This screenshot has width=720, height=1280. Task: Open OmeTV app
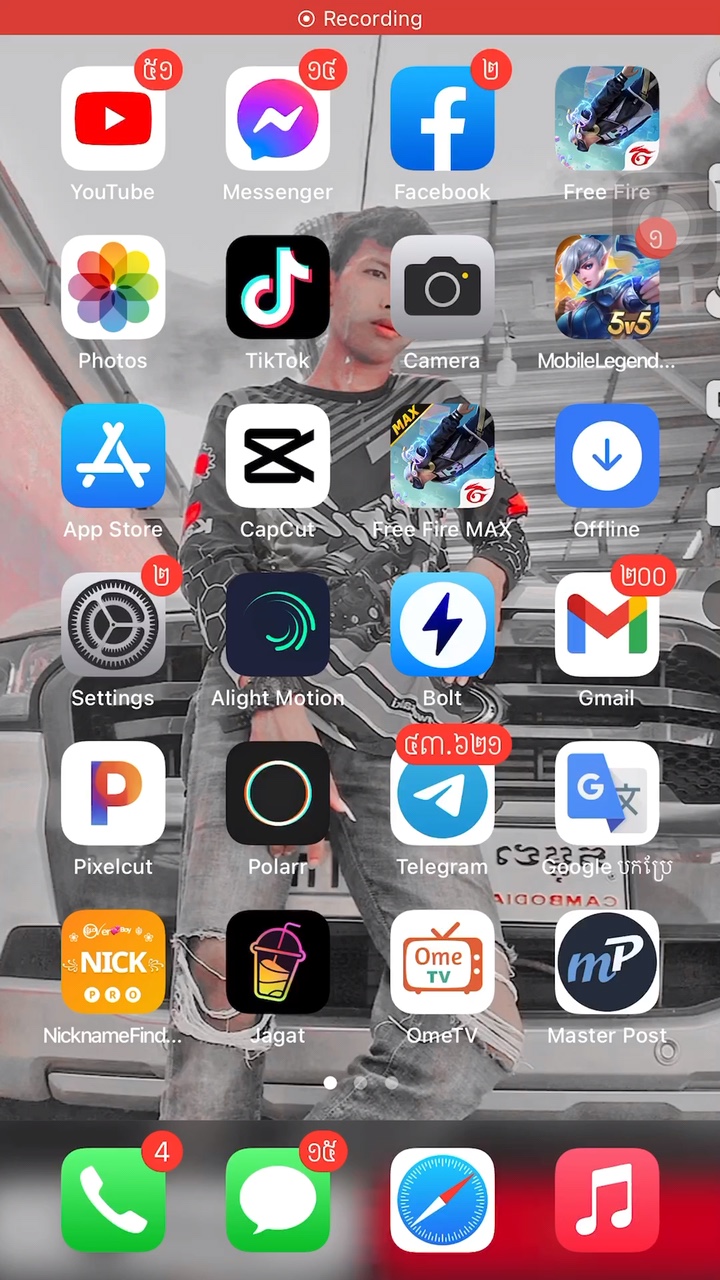[442, 962]
